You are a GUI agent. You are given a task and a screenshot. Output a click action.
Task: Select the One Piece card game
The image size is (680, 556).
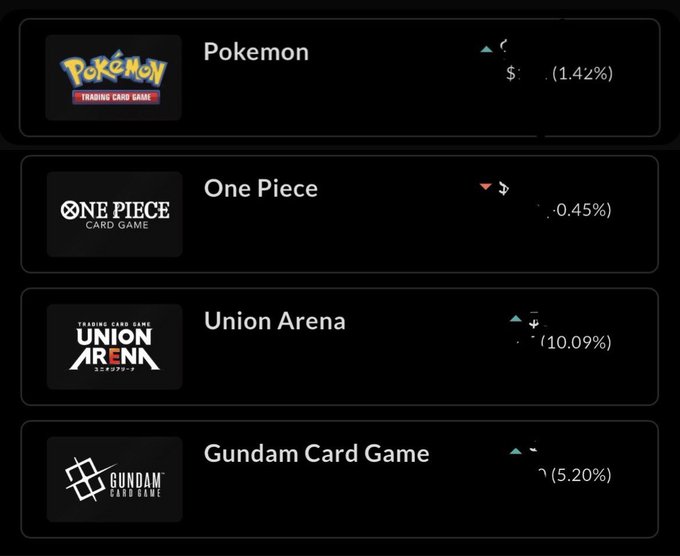[x=339, y=213]
